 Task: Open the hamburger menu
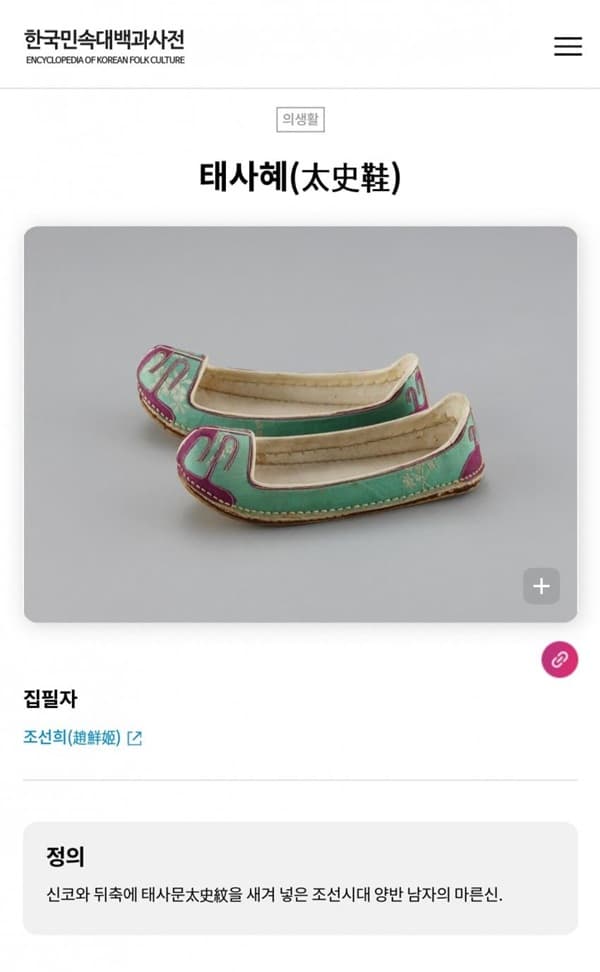coord(567,46)
